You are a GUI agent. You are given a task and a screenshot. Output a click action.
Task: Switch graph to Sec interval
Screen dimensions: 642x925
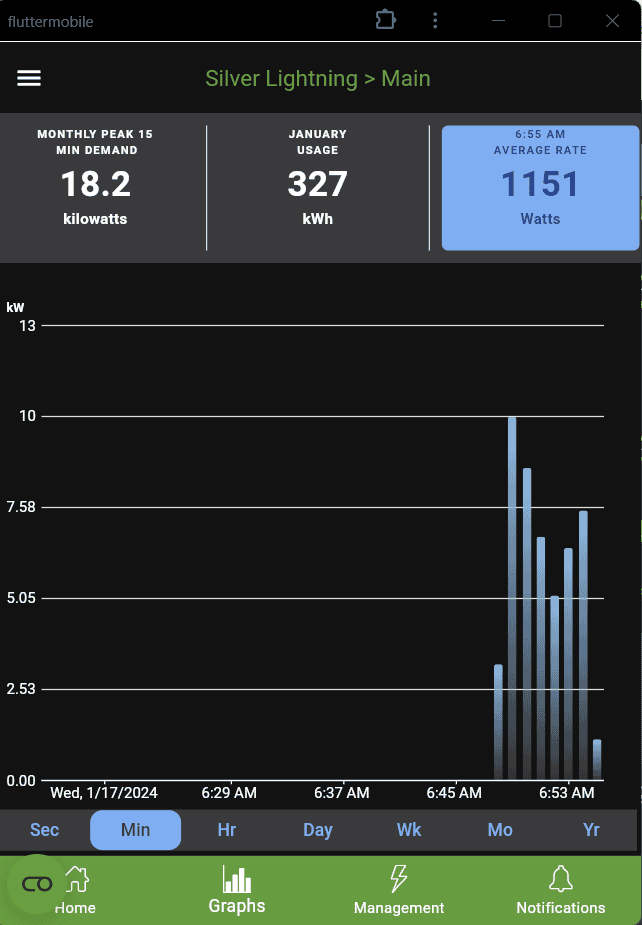(45, 830)
